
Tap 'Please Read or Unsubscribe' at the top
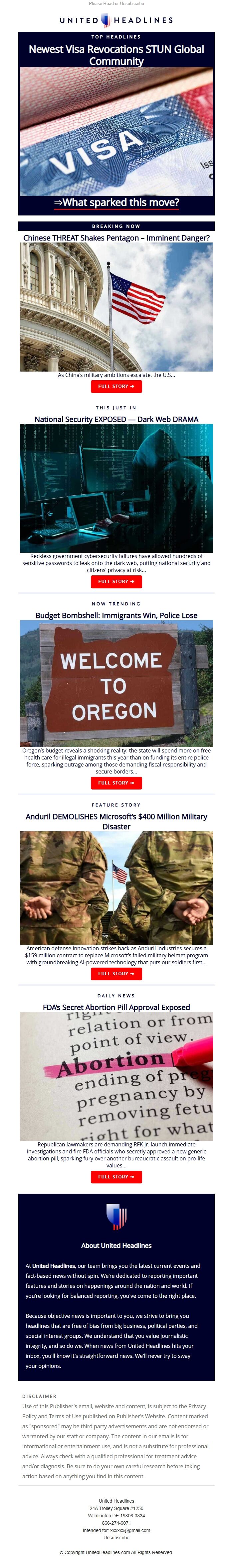coord(116,4)
